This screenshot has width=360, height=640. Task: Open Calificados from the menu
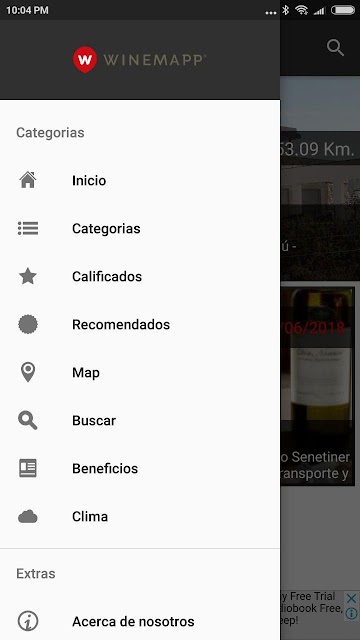pyautogui.click(x=140, y=276)
